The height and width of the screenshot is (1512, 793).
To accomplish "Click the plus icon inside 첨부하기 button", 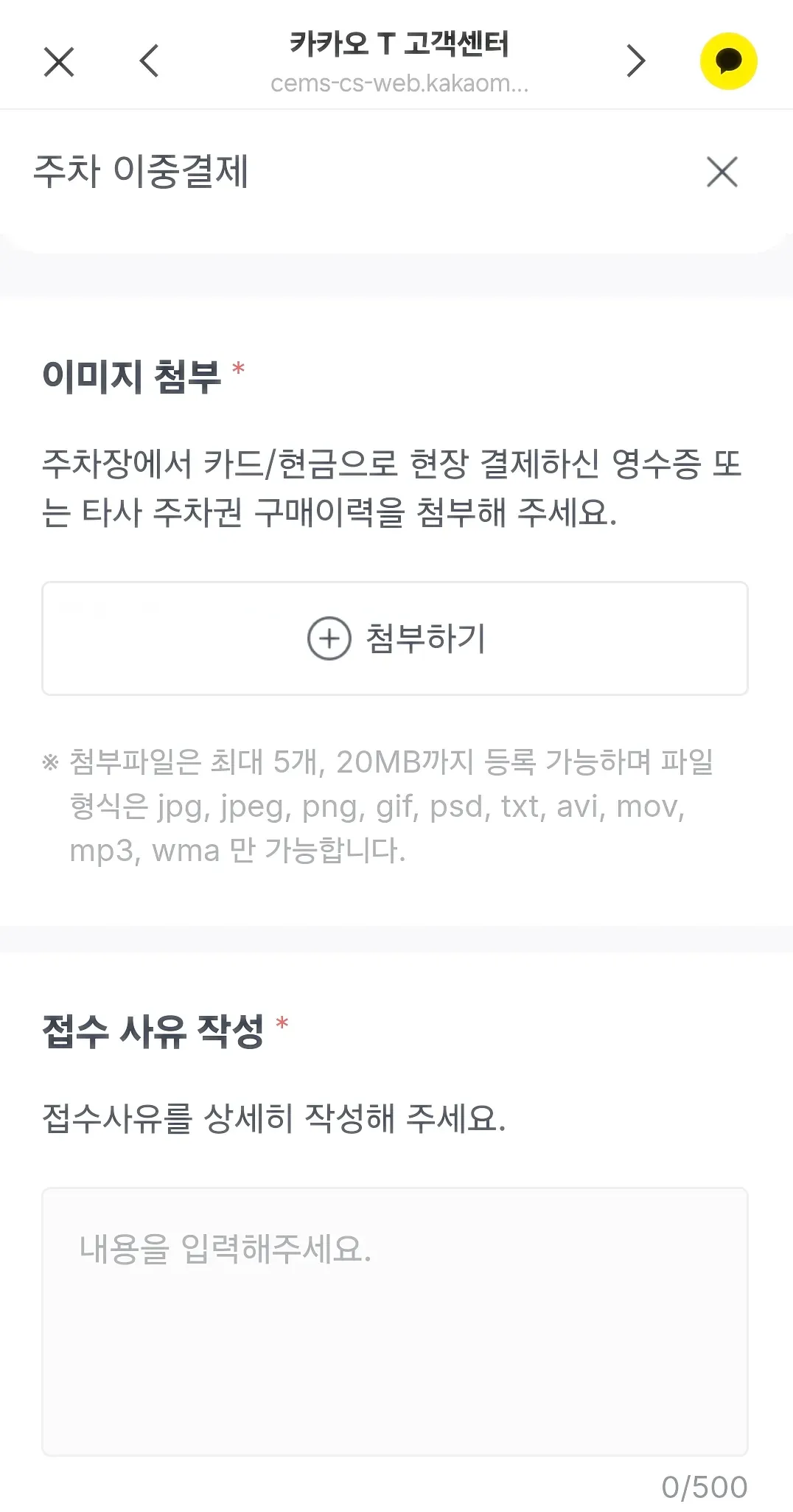I will [x=331, y=638].
